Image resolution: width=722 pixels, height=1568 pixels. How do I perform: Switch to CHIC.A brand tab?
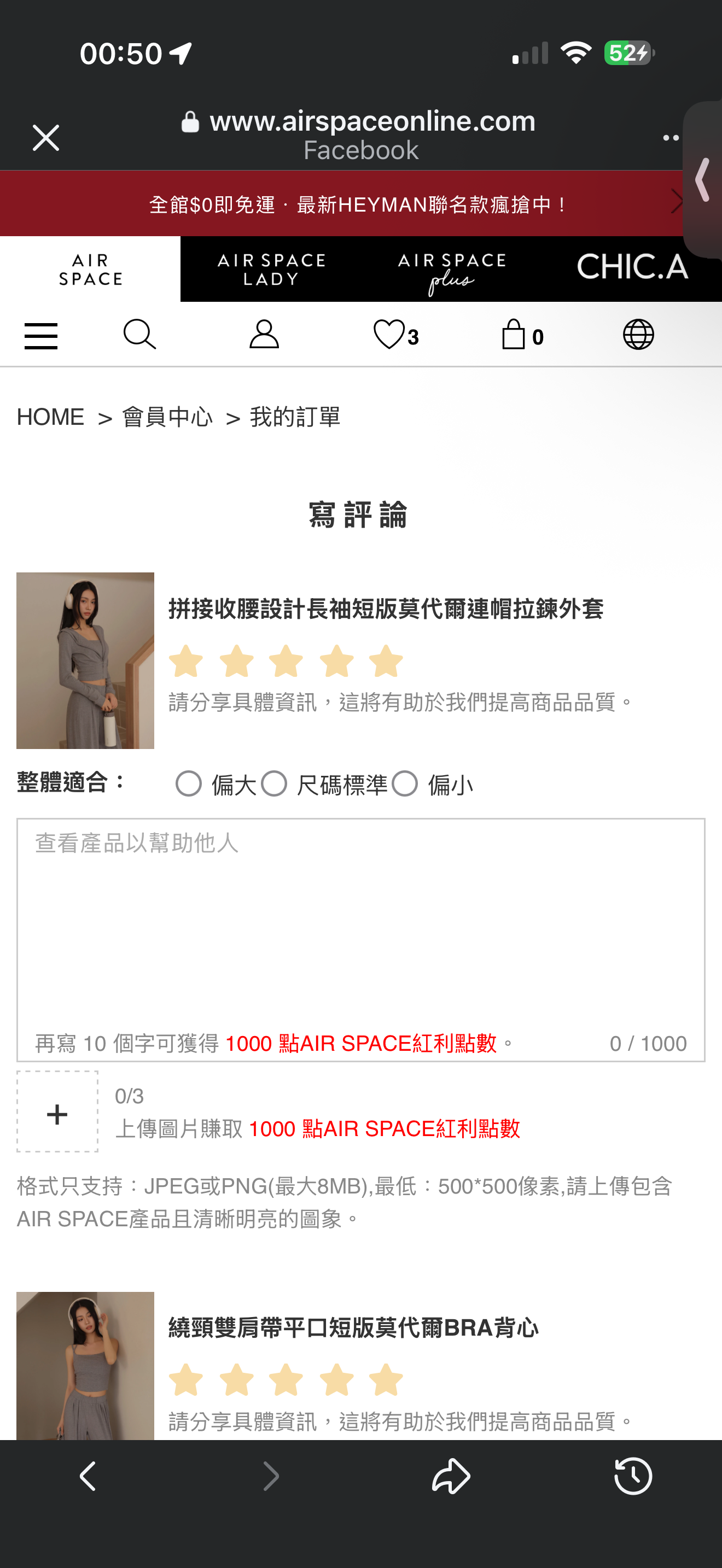(x=632, y=268)
